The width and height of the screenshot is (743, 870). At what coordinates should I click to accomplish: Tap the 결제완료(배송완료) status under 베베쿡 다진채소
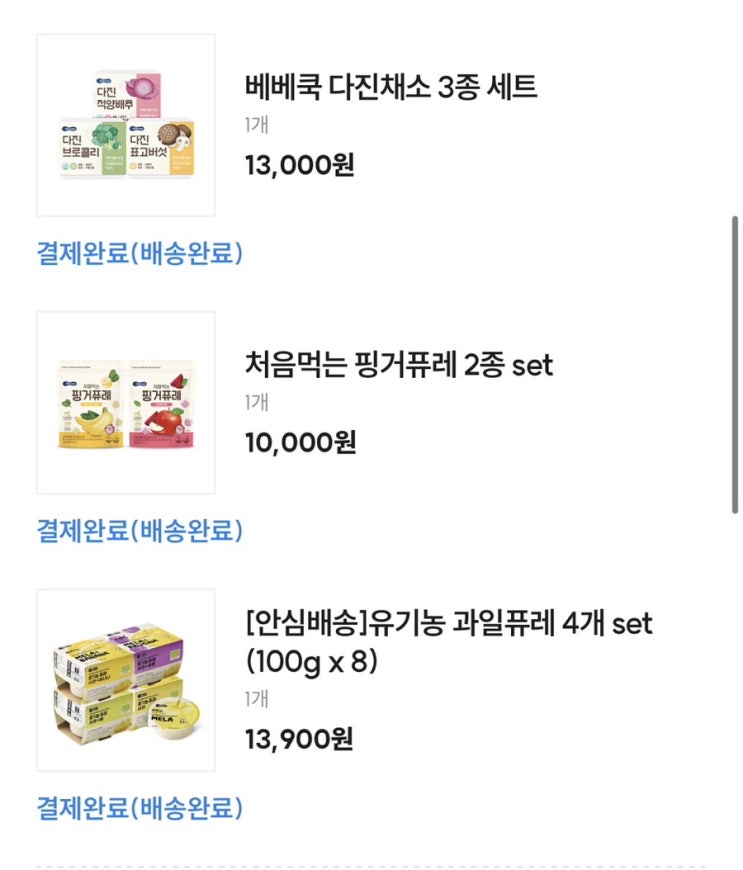pos(140,253)
